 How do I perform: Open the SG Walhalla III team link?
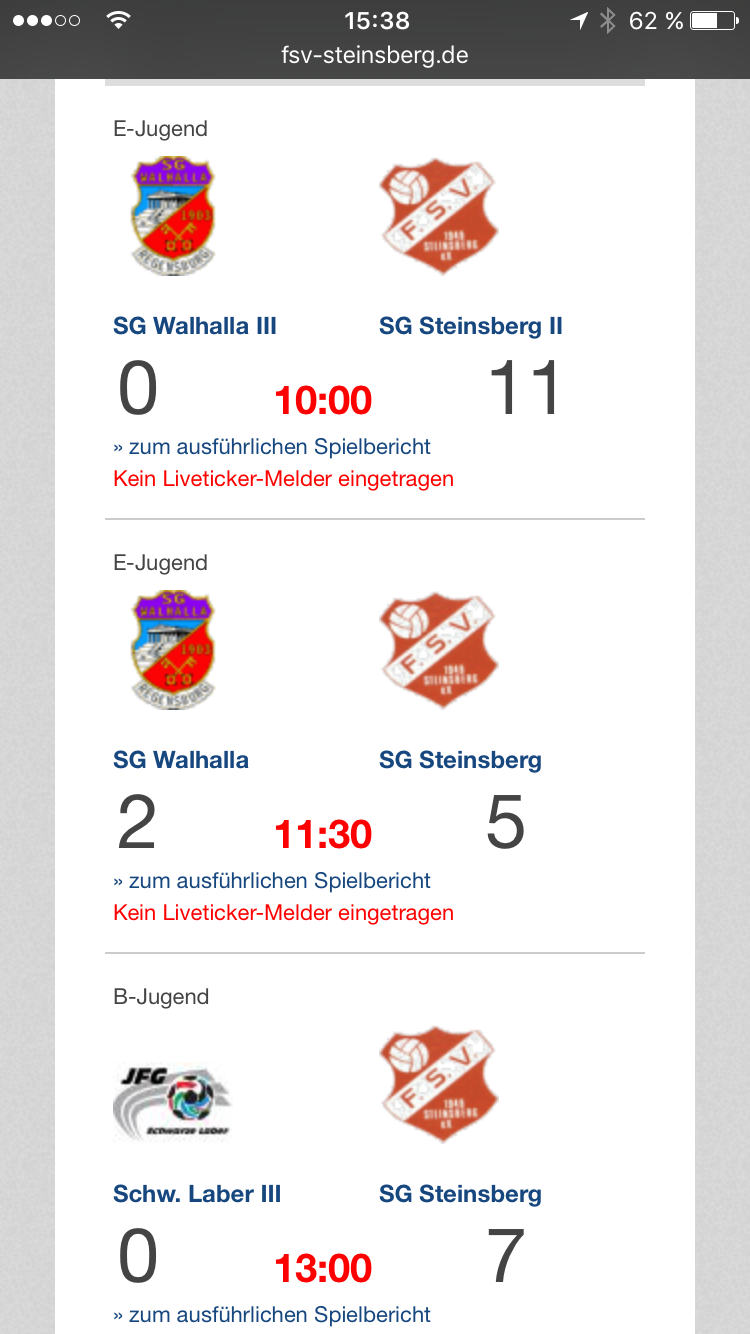click(x=195, y=326)
